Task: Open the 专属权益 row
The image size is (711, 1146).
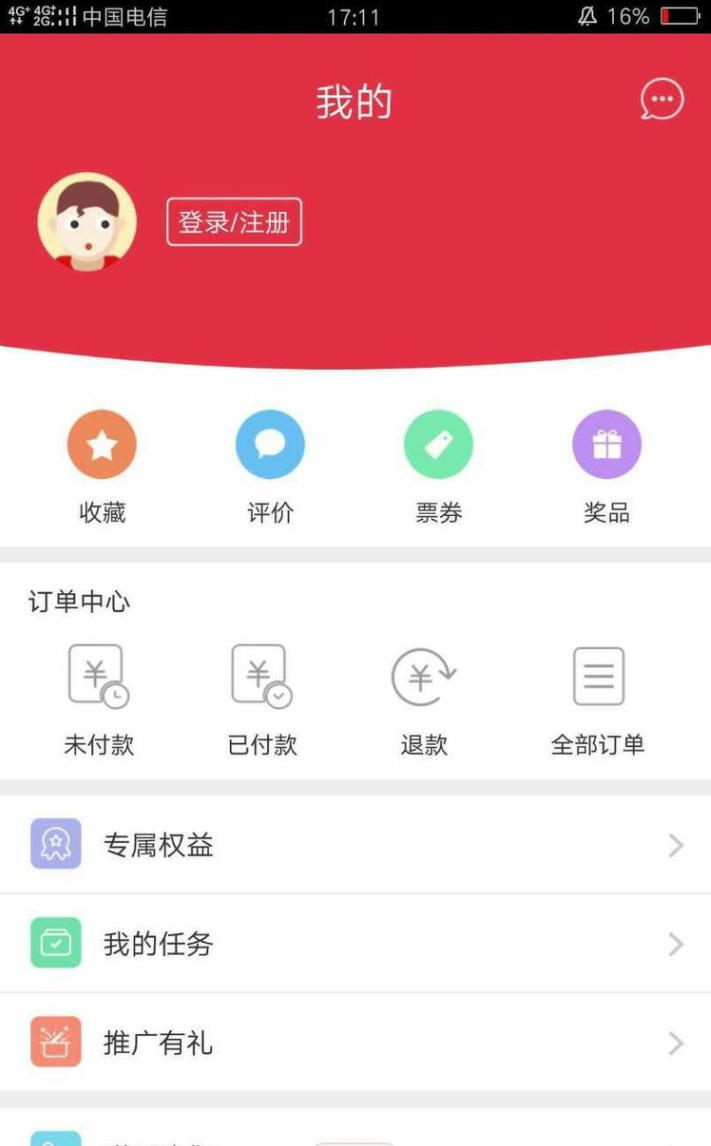Action: tap(355, 845)
